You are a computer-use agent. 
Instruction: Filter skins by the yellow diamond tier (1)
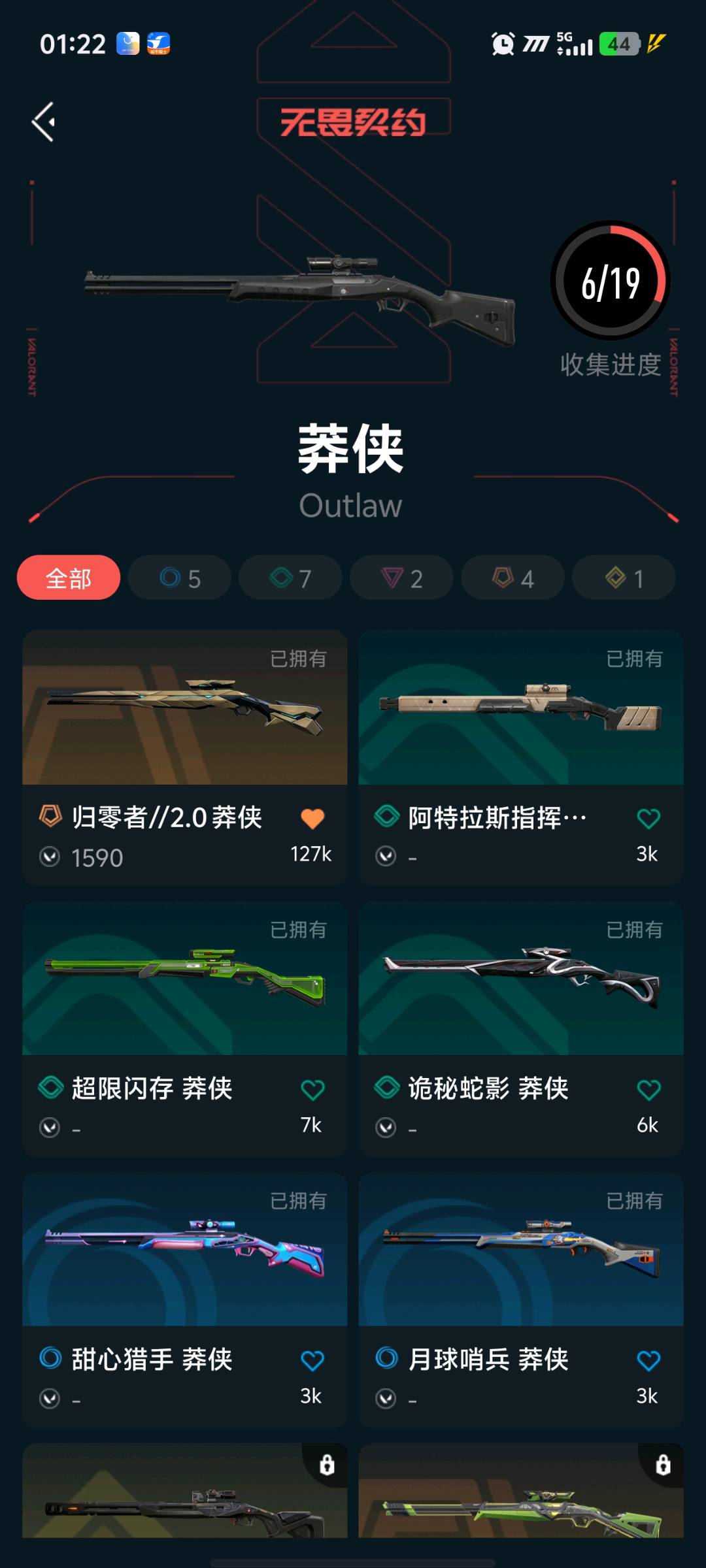pos(624,578)
